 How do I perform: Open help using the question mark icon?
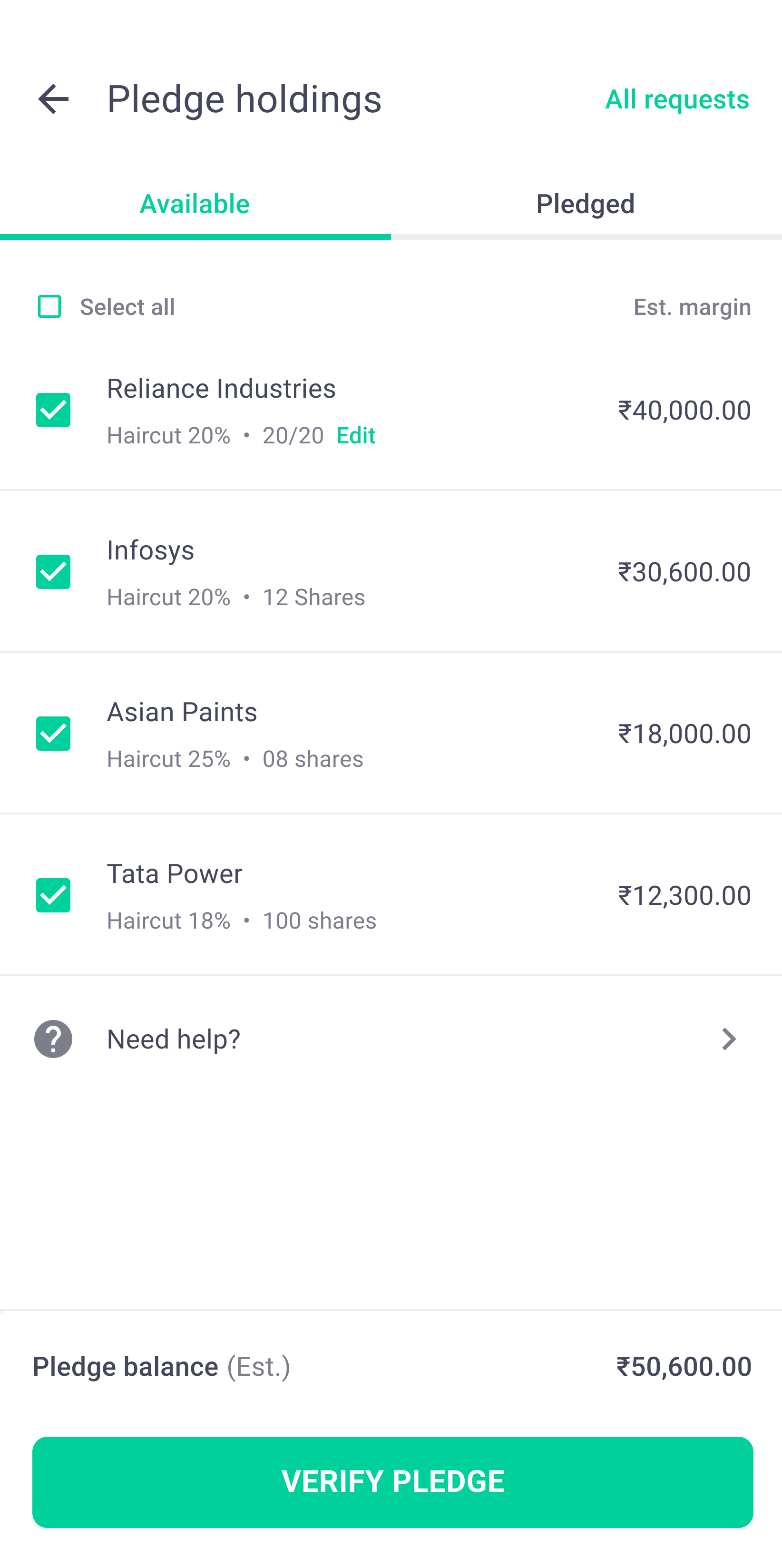[x=53, y=1039]
